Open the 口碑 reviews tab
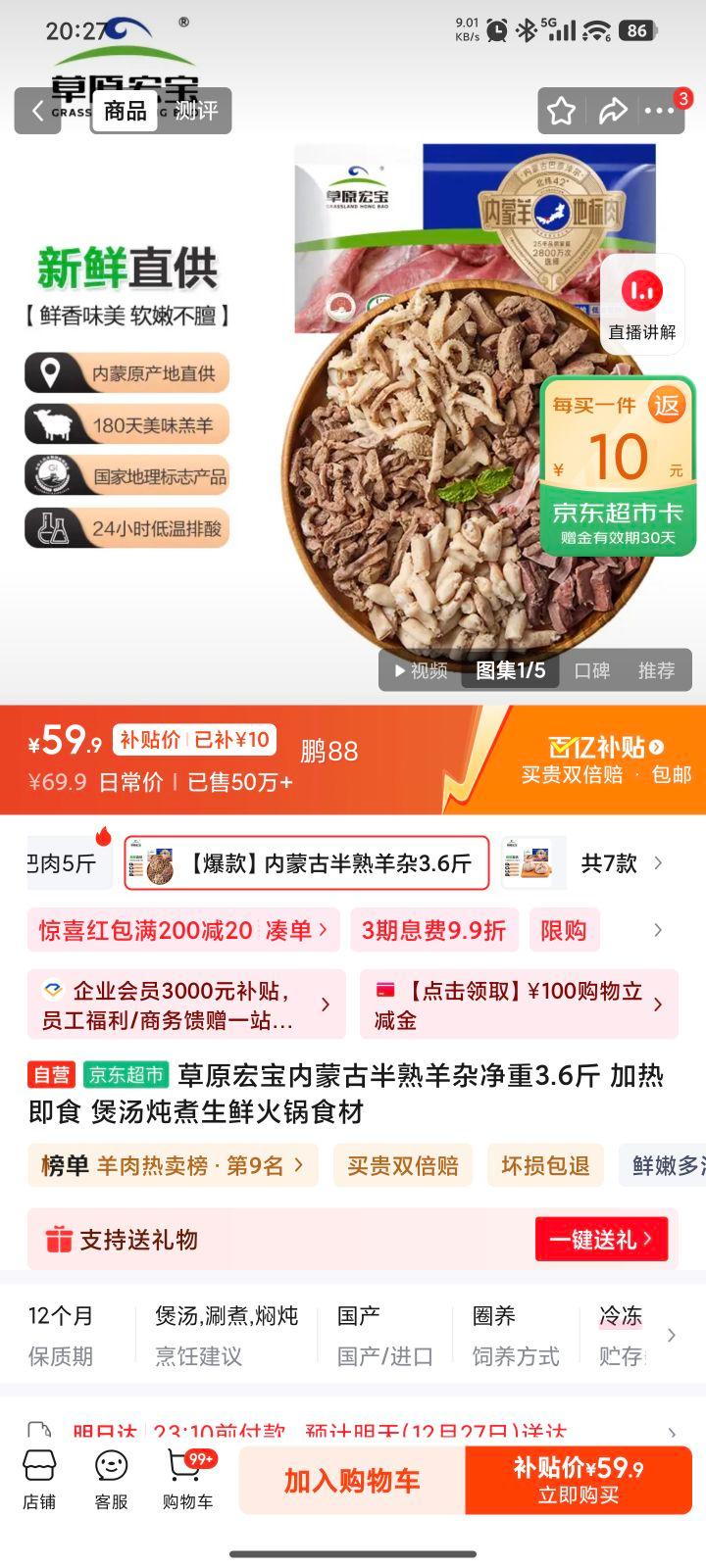The width and height of the screenshot is (706, 1568). [591, 670]
